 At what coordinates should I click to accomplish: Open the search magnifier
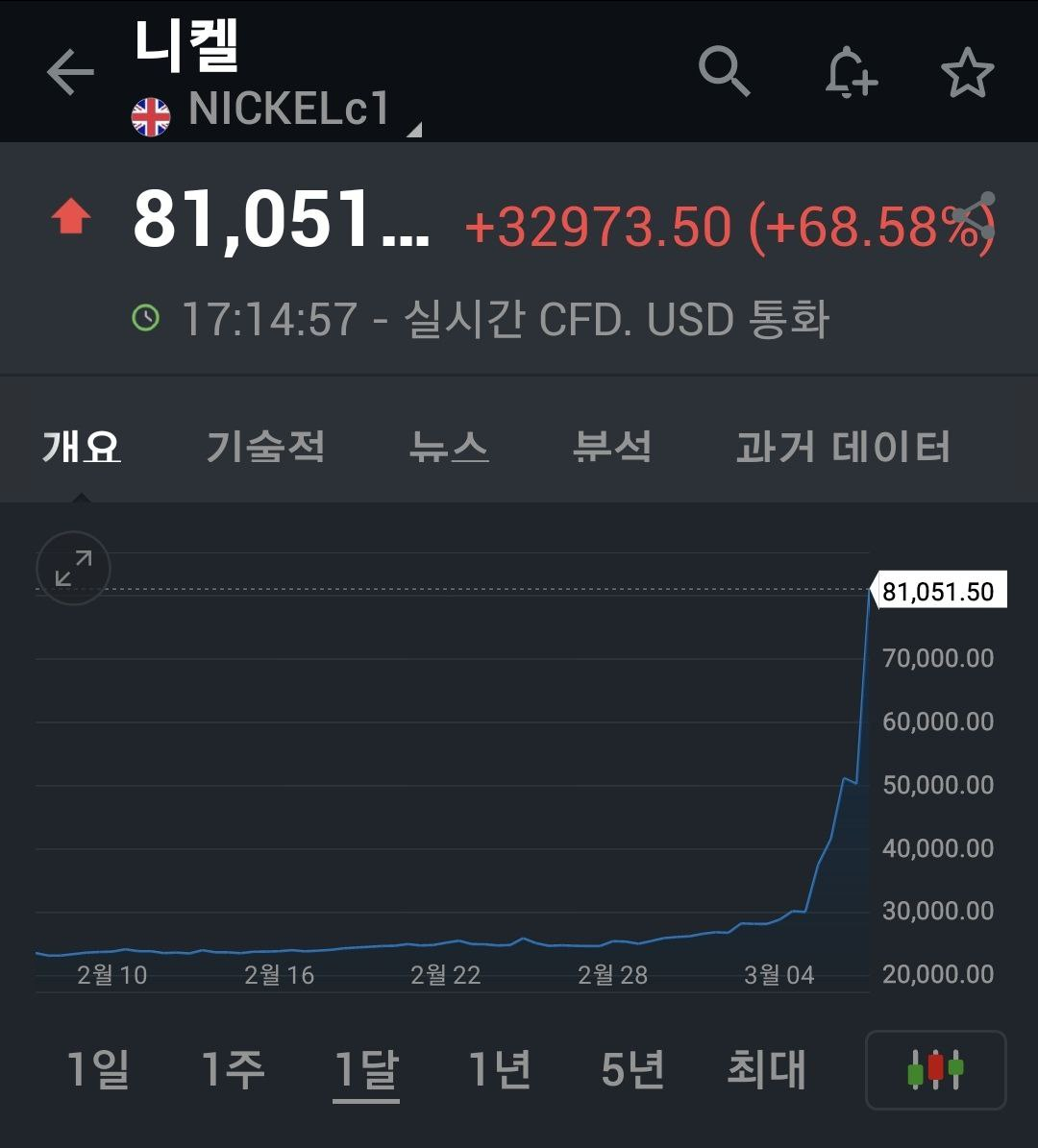click(x=723, y=71)
